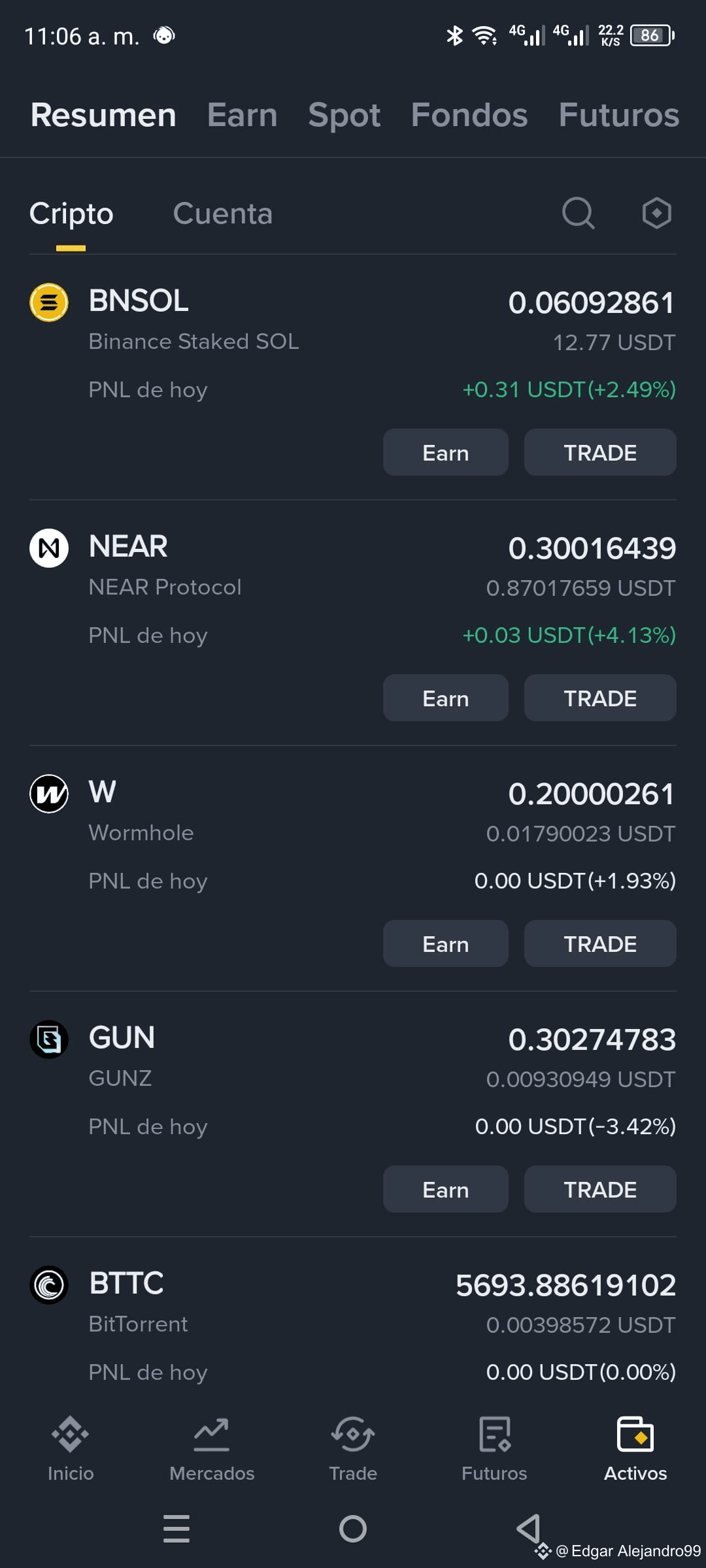The height and width of the screenshot is (1568, 706).
Task: Tap Earn button for BNSOL
Action: point(446,452)
